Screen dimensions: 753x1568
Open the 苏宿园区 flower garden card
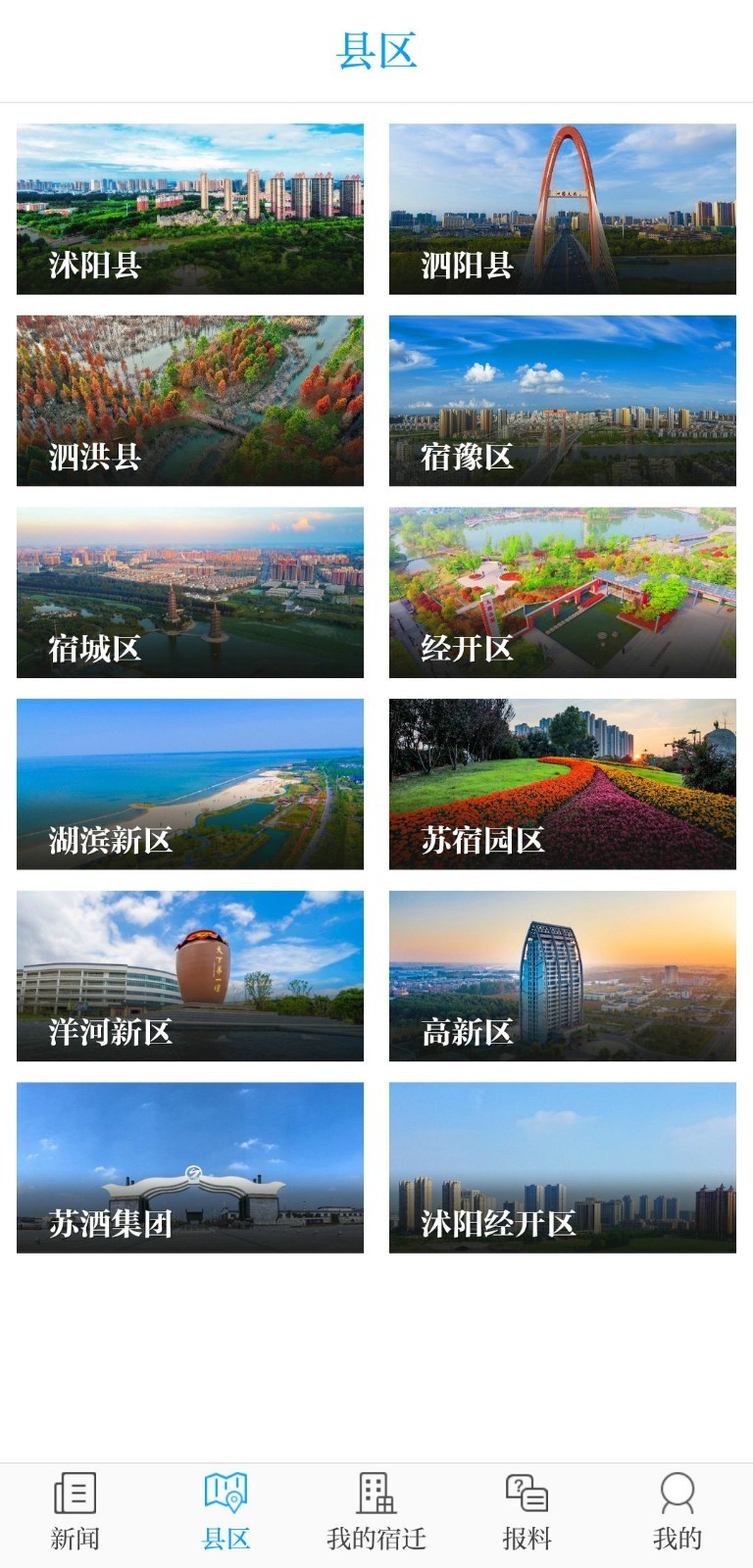(564, 783)
